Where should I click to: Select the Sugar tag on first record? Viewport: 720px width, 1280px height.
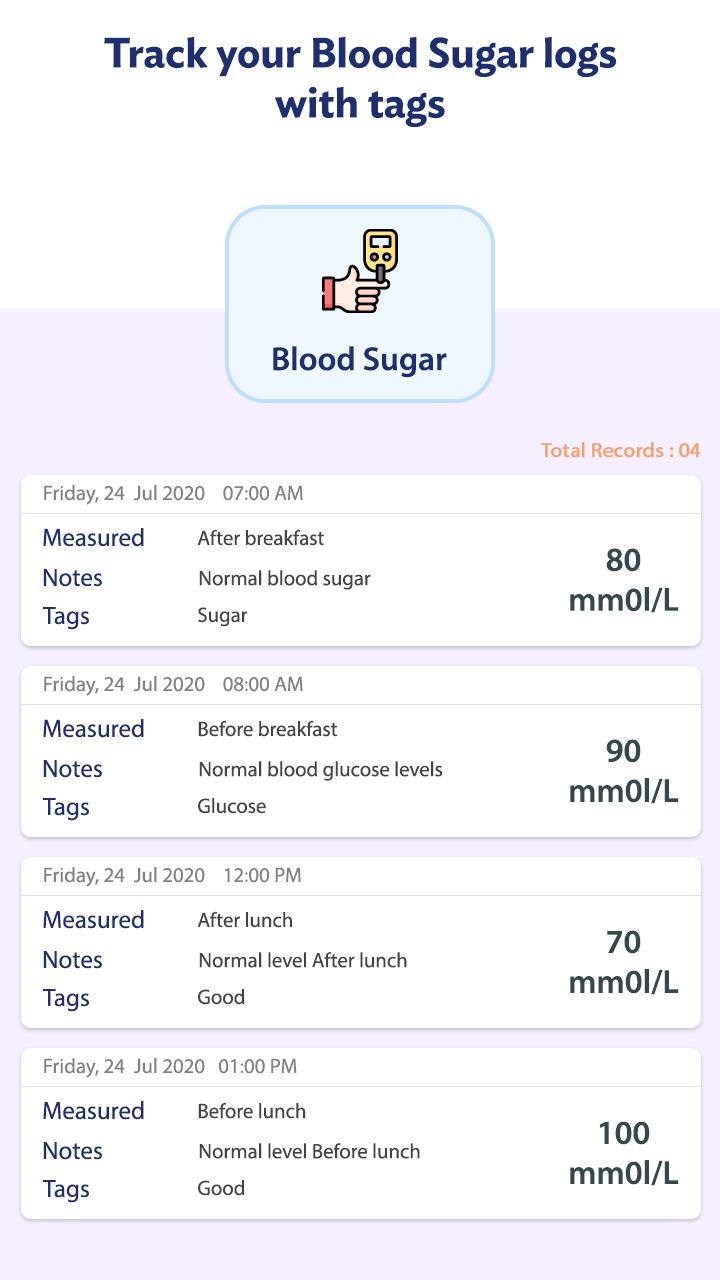(x=222, y=615)
